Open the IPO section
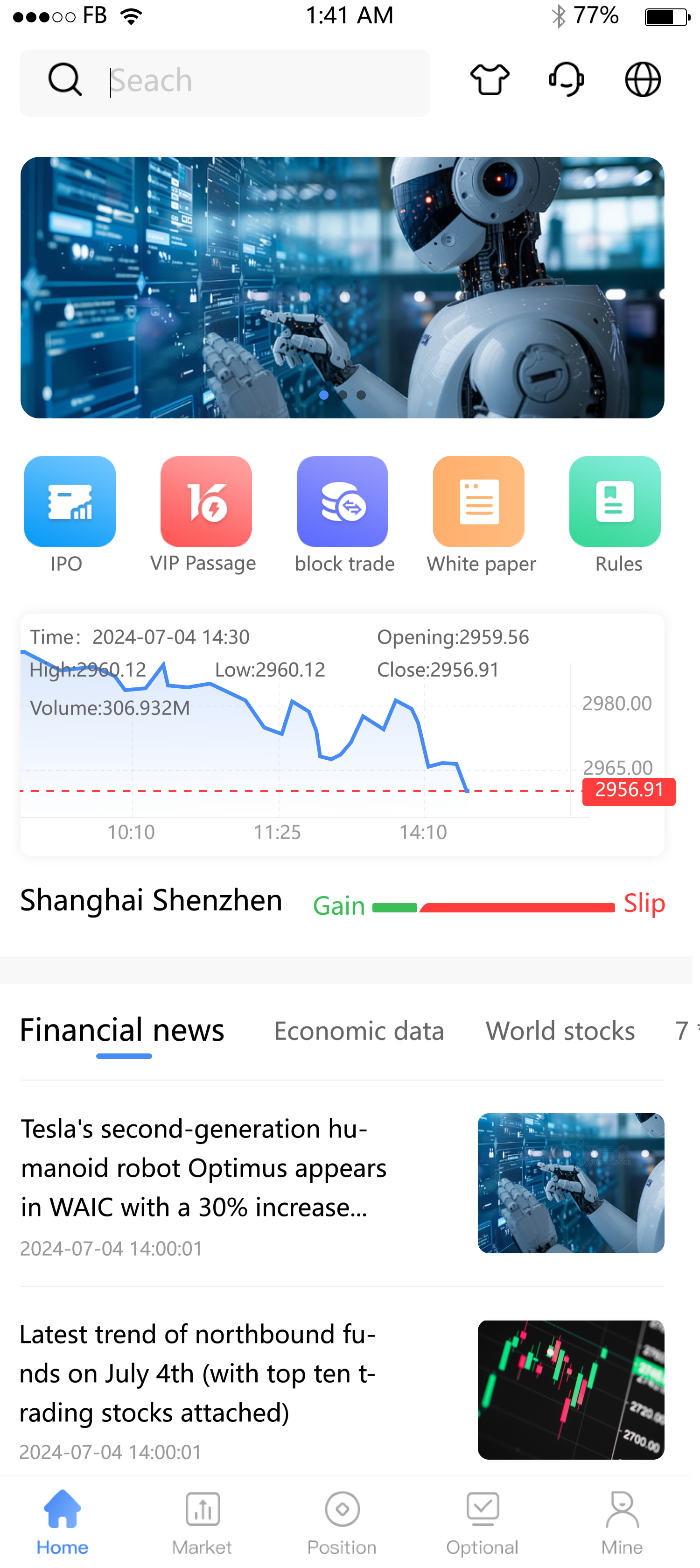This screenshot has height=1568, width=700. coord(70,515)
